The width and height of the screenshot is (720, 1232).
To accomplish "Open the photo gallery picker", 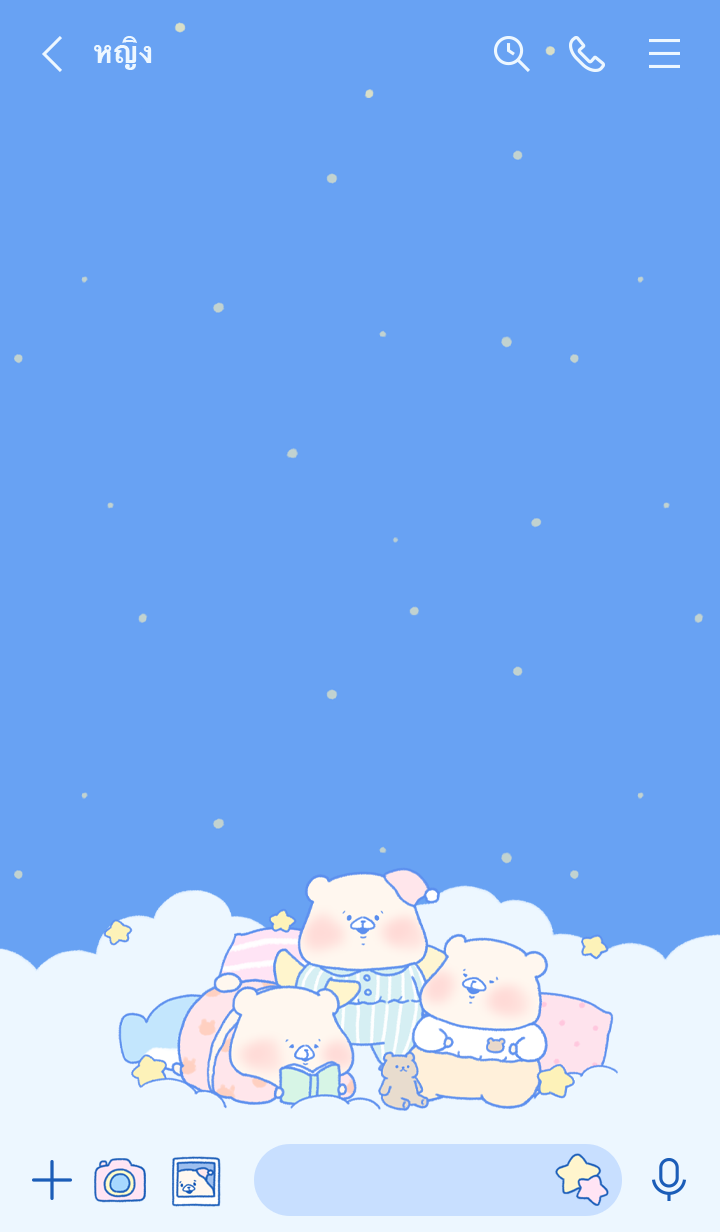I will click(x=196, y=1181).
